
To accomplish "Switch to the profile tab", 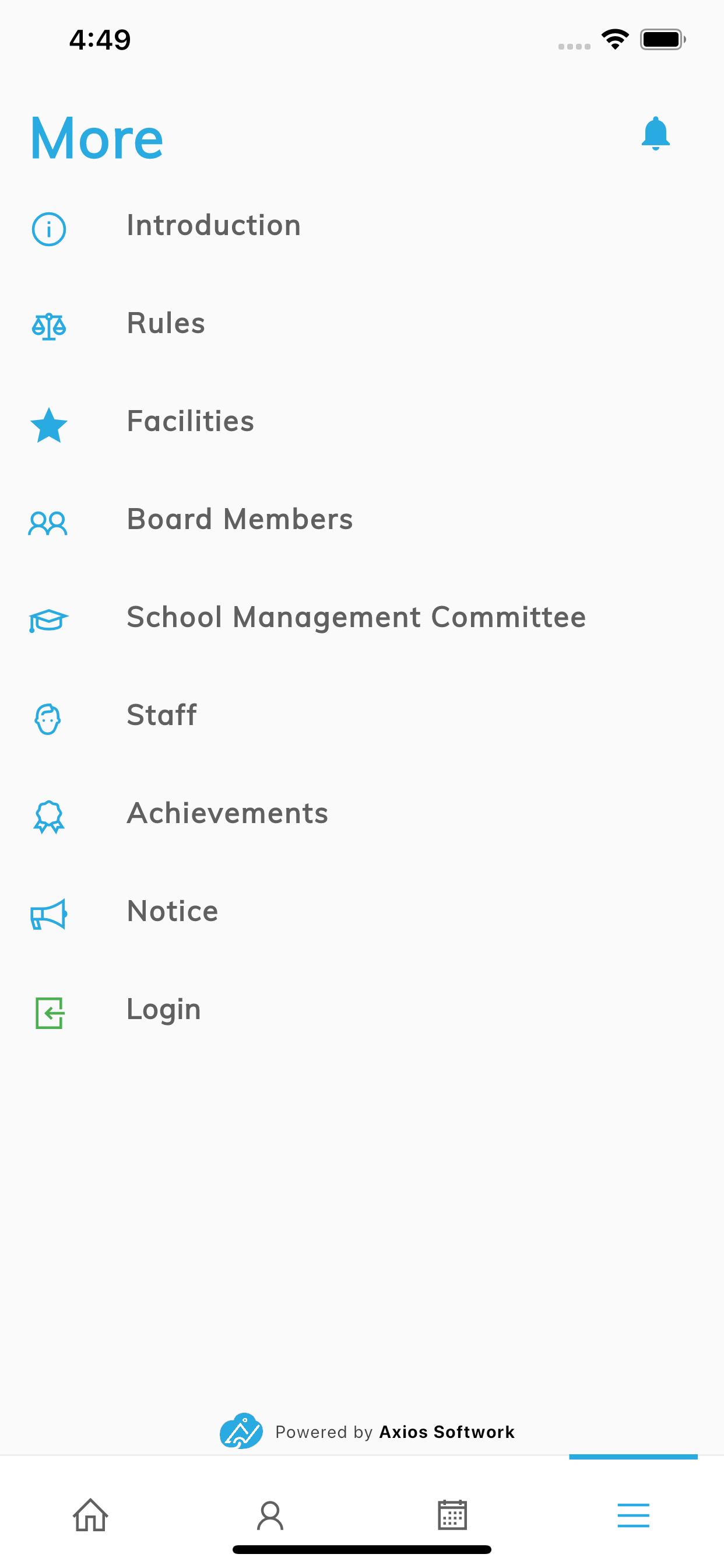I will [x=270, y=1514].
